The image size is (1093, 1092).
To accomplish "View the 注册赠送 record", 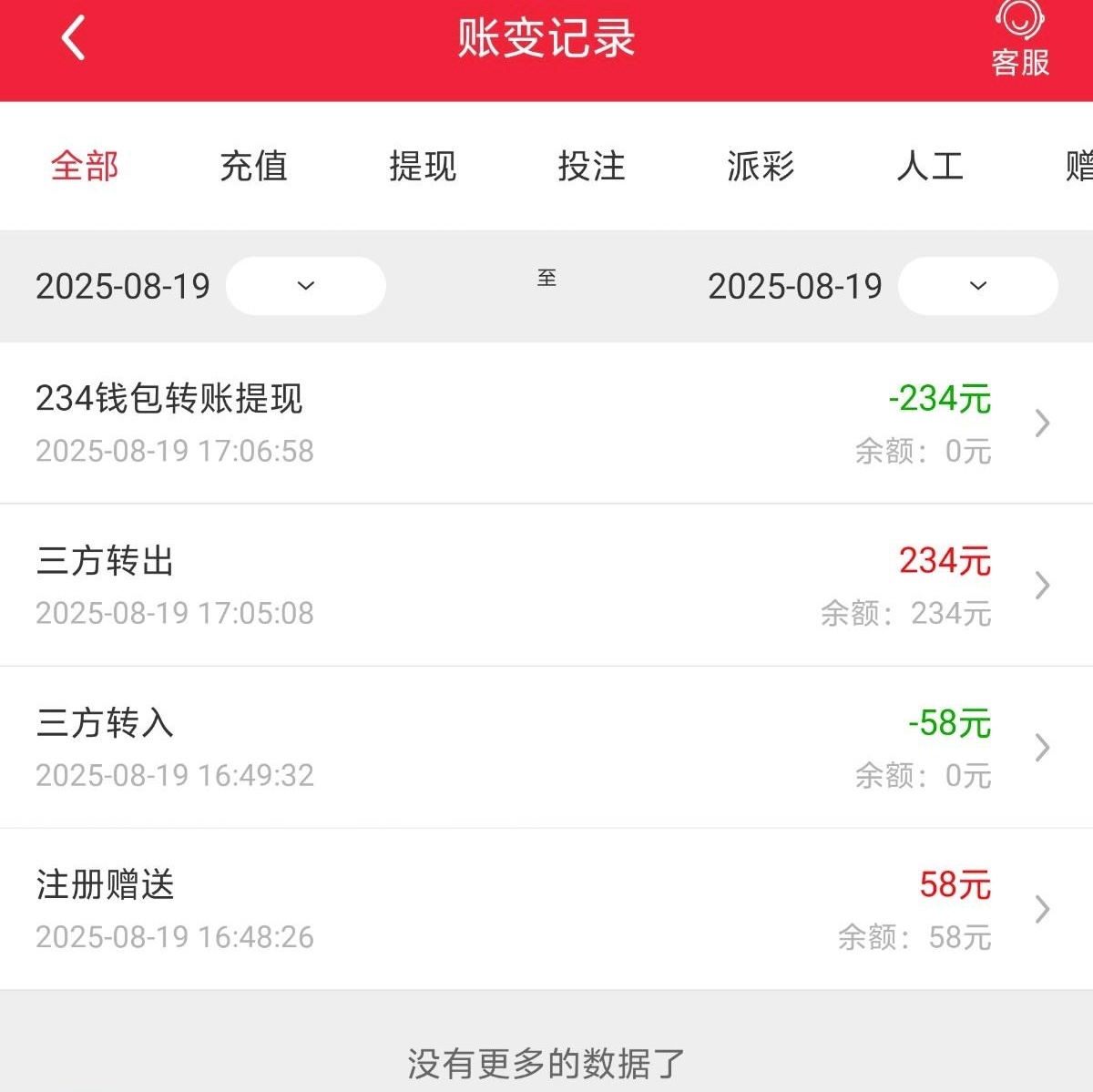I will tap(546, 910).
